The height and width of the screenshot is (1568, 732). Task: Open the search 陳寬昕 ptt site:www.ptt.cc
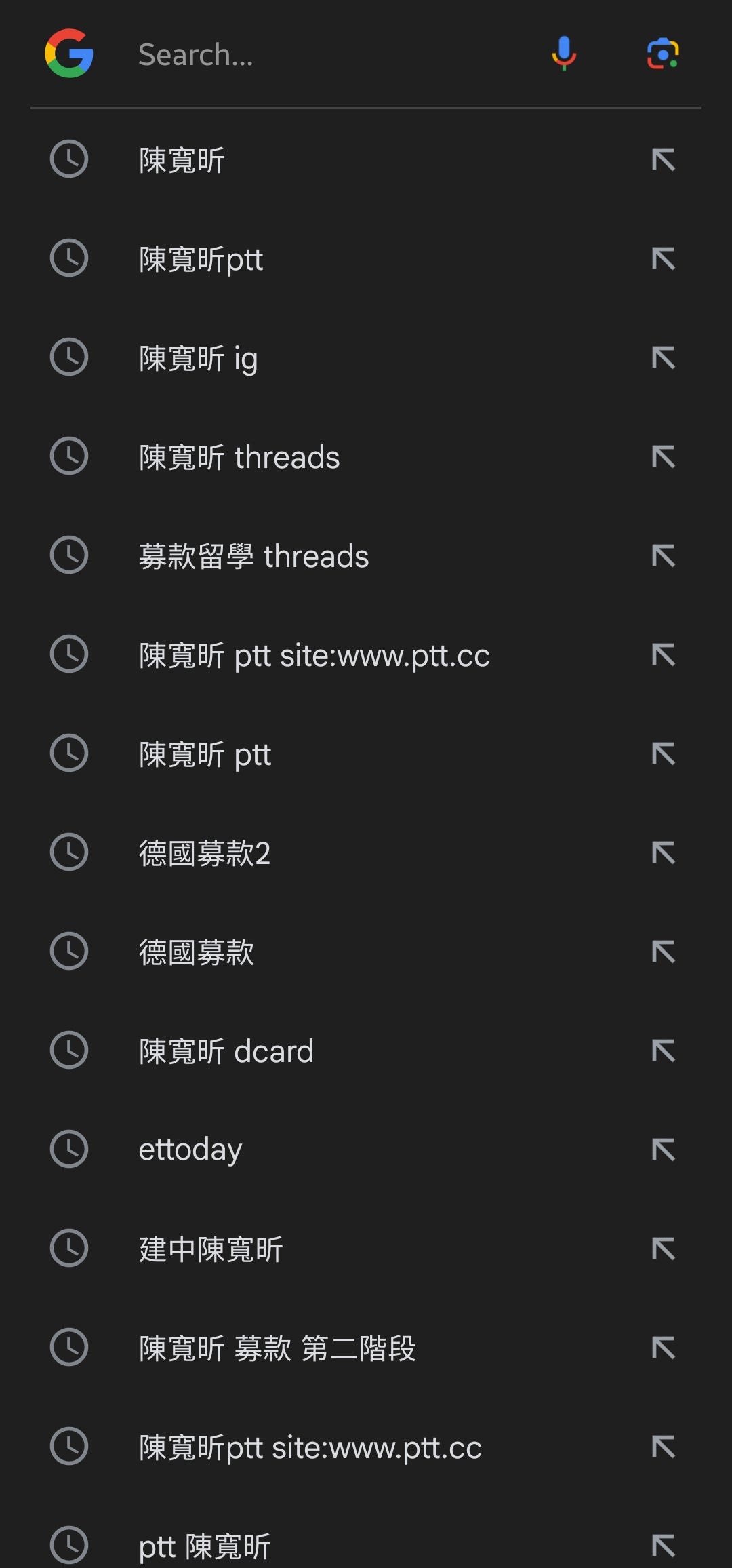click(314, 656)
